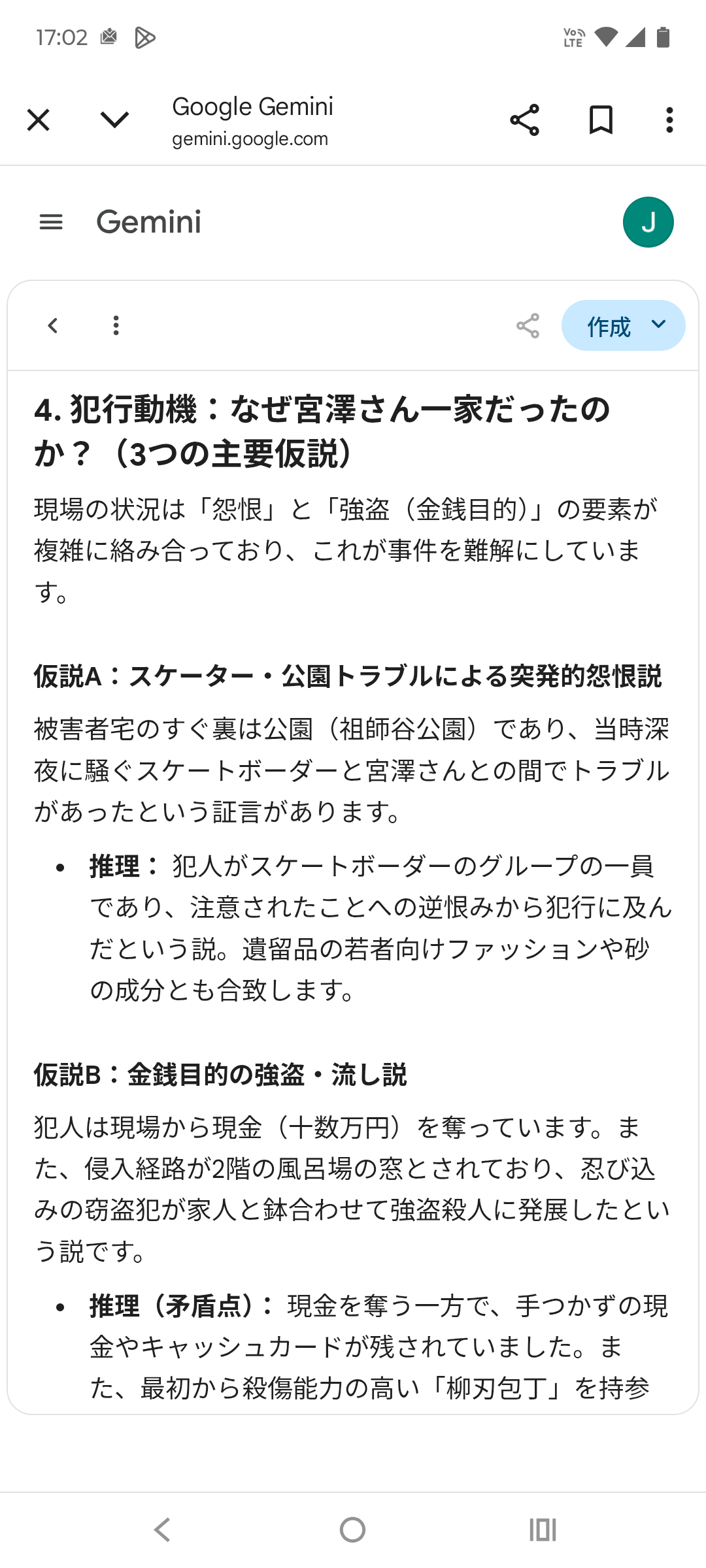
Task: Open the Gemini hamburger menu
Action: click(x=51, y=222)
